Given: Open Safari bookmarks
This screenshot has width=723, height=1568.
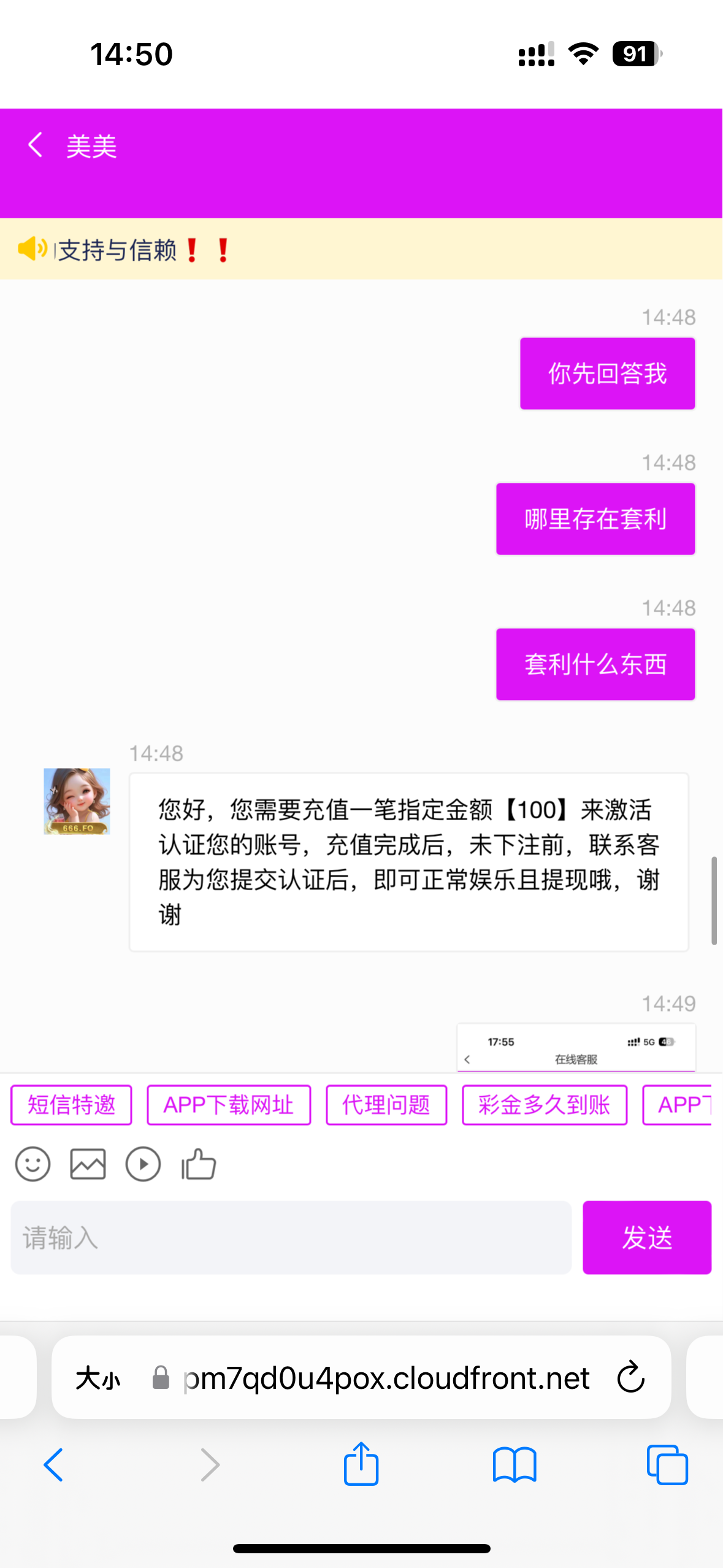Looking at the screenshot, I should pos(514,1464).
